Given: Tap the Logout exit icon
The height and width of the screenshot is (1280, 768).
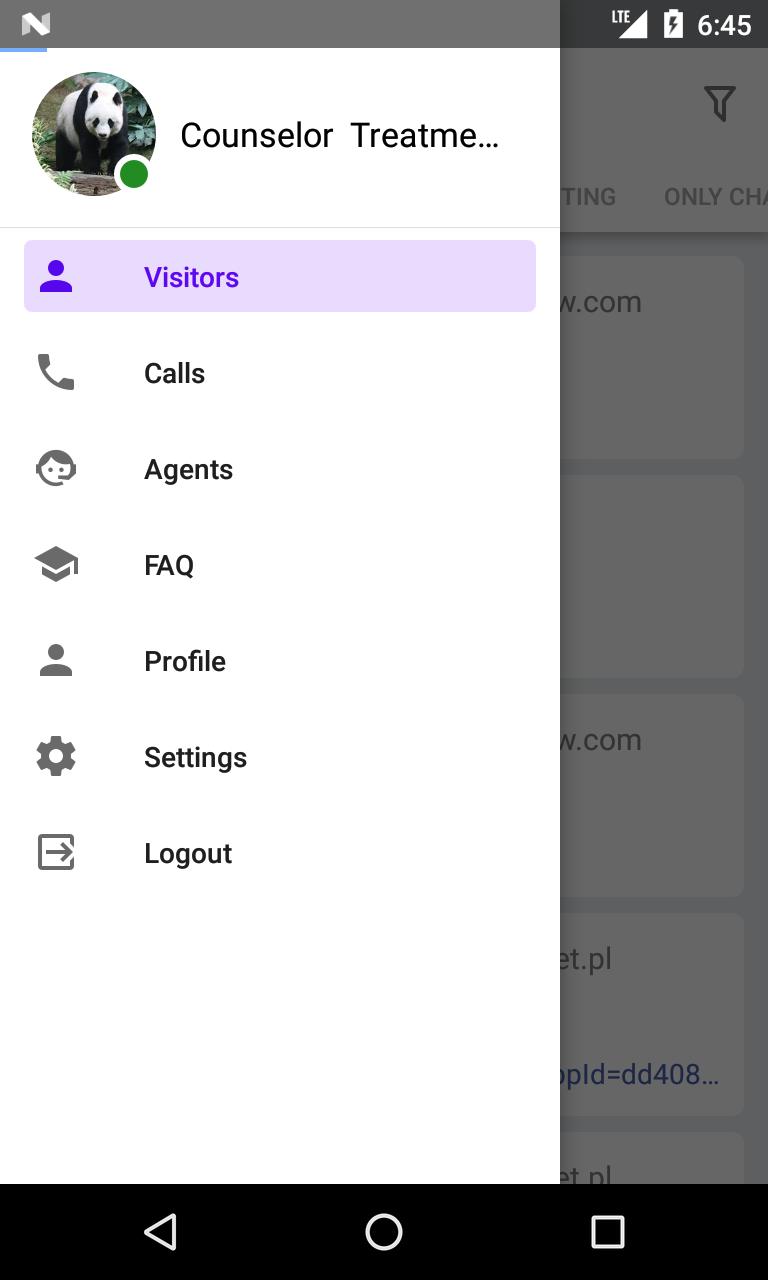Looking at the screenshot, I should (55, 851).
